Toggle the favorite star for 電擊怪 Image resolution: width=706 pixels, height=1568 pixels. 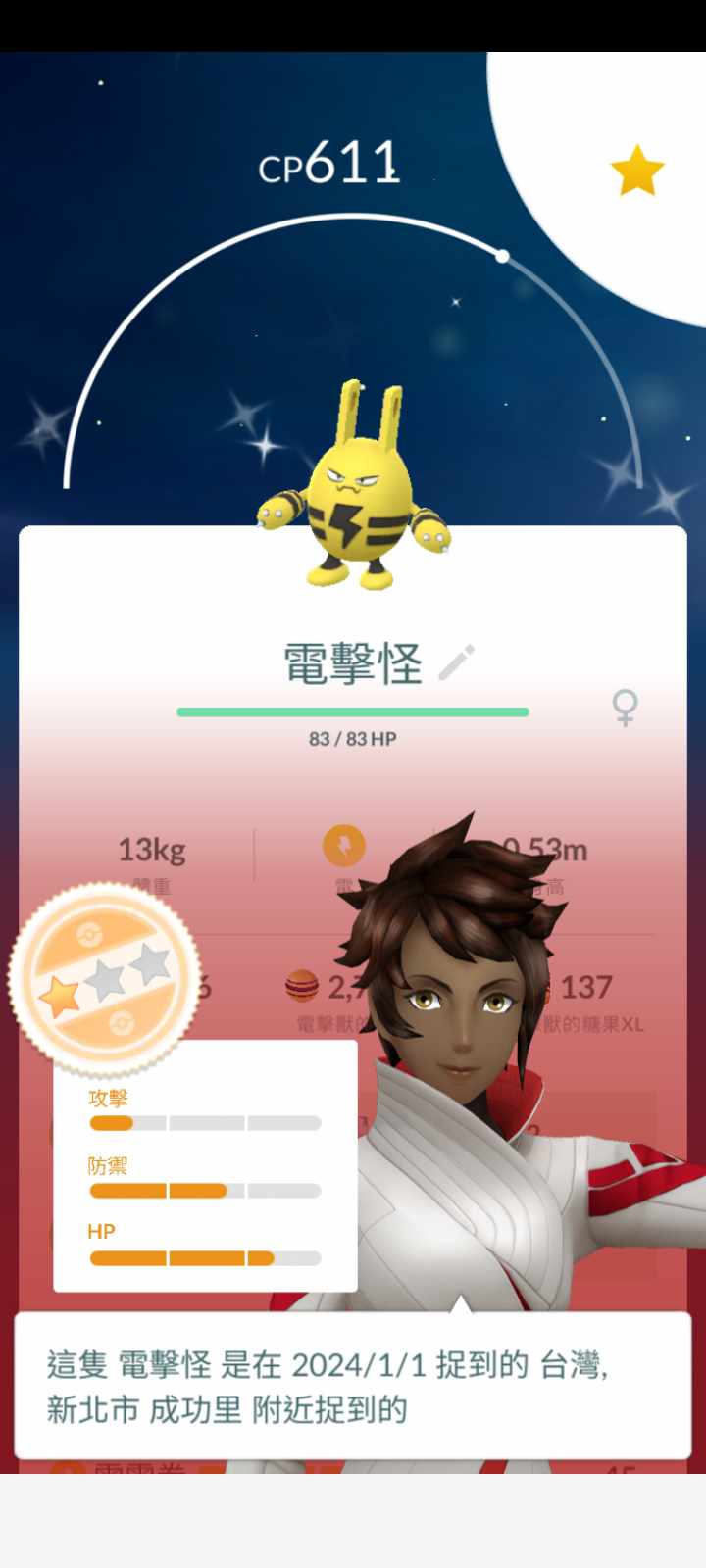pos(636,171)
